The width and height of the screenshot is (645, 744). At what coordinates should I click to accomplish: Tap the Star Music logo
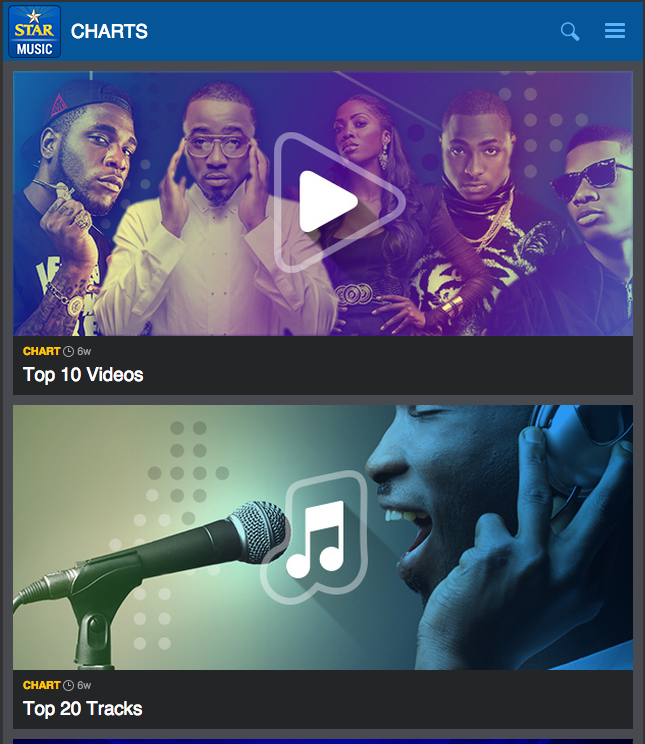point(34,31)
